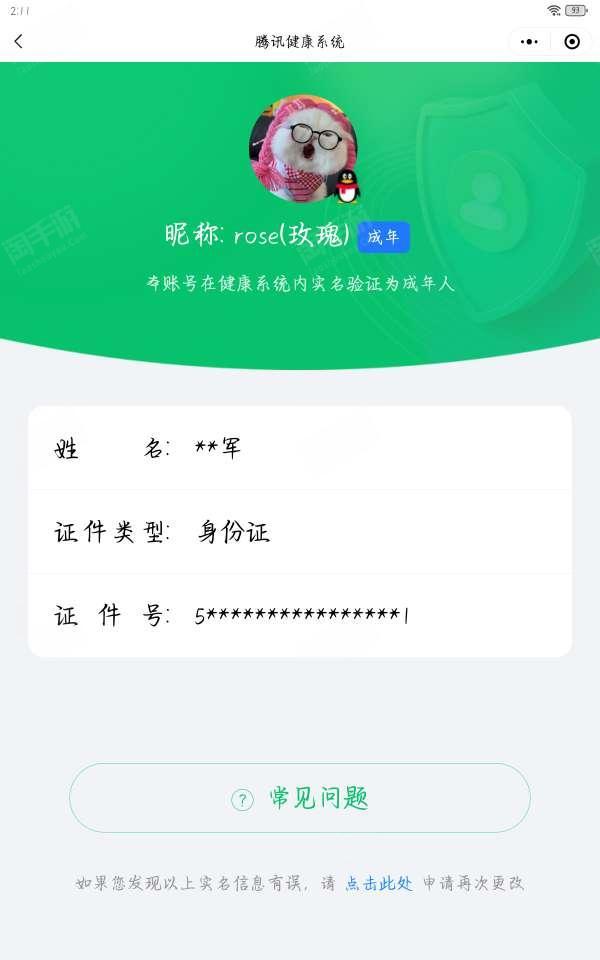Open the mini program three-dot menu
Image resolution: width=600 pixels, height=960 pixels.
[529, 42]
